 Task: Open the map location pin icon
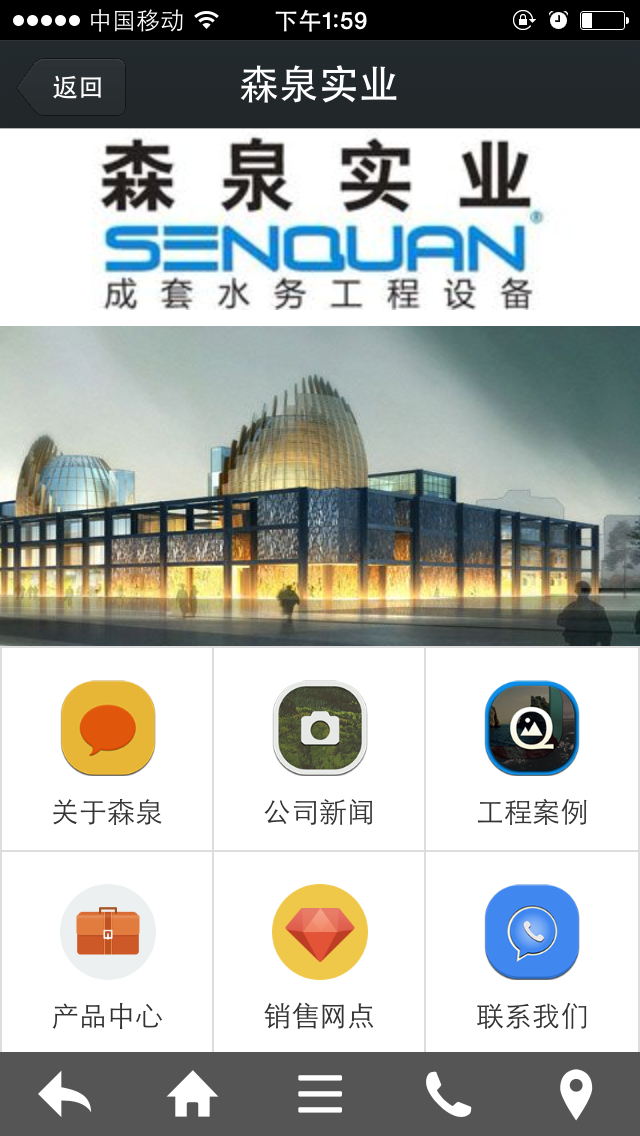pyautogui.click(x=575, y=1094)
